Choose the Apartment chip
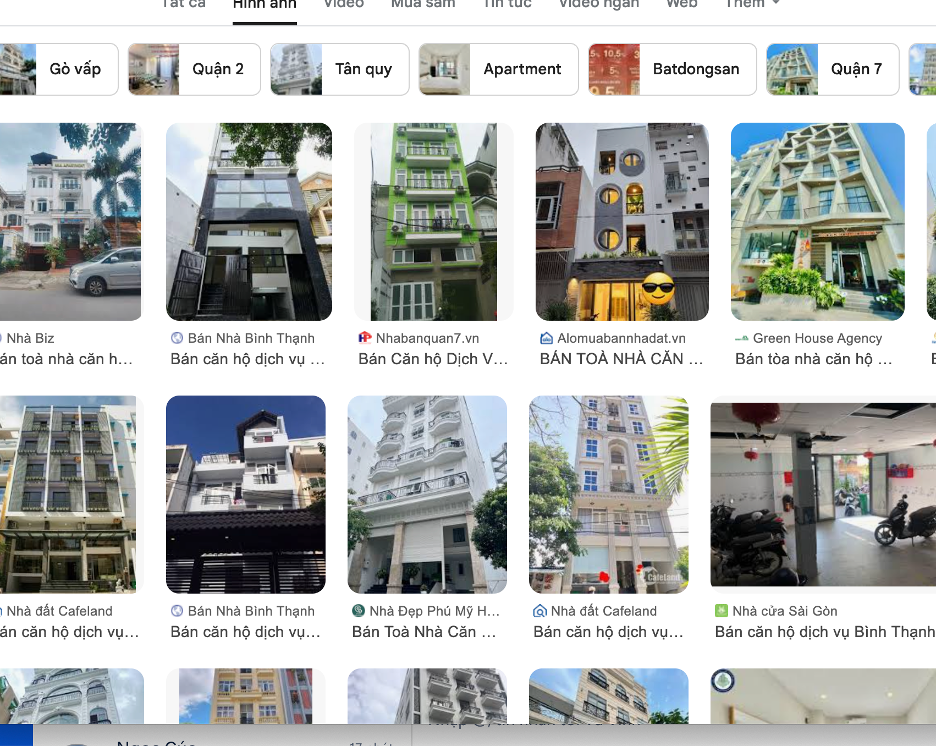Screen dimensions: 936x746 click(499, 69)
